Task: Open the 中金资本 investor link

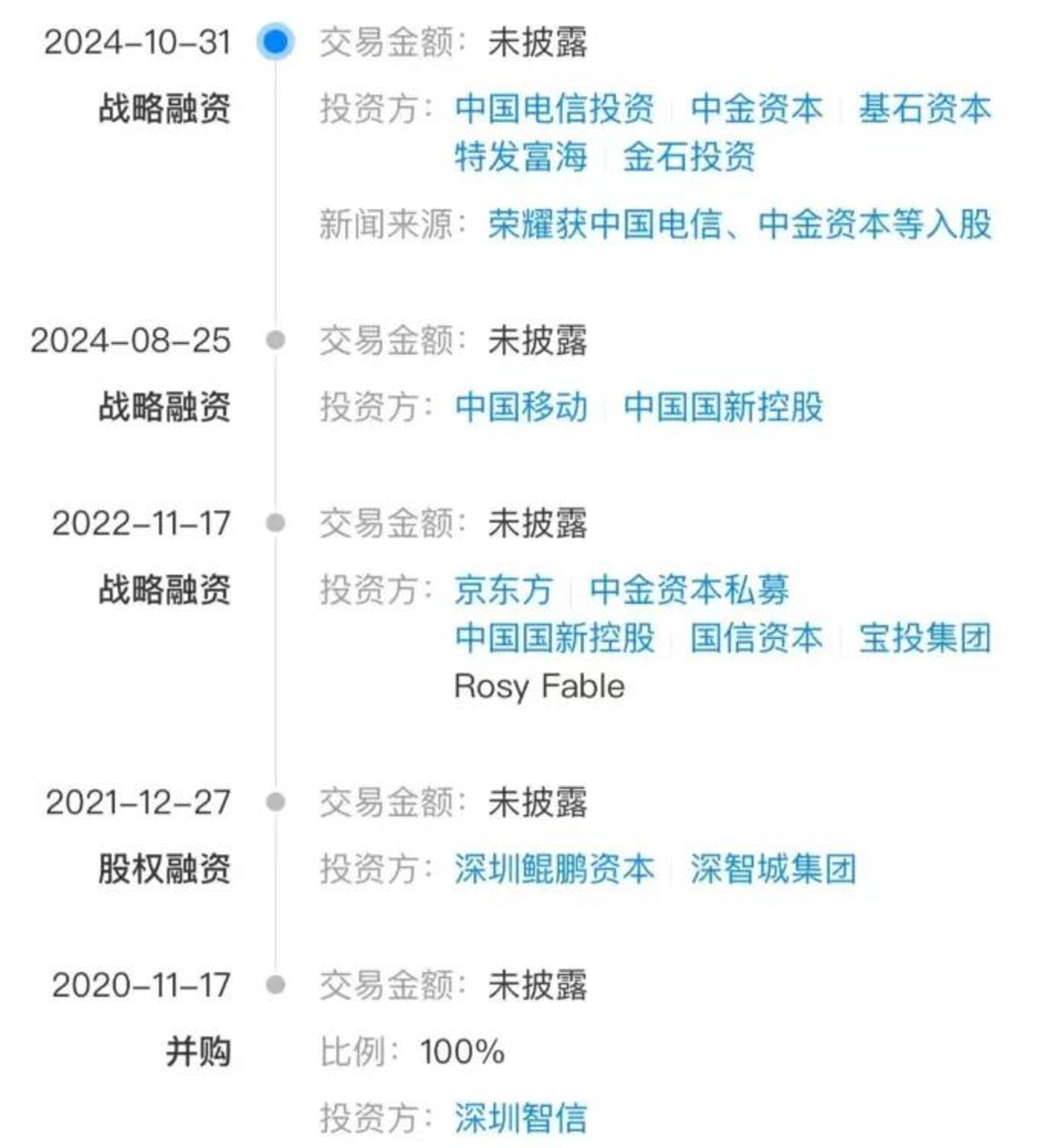Action: click(756, 109)
